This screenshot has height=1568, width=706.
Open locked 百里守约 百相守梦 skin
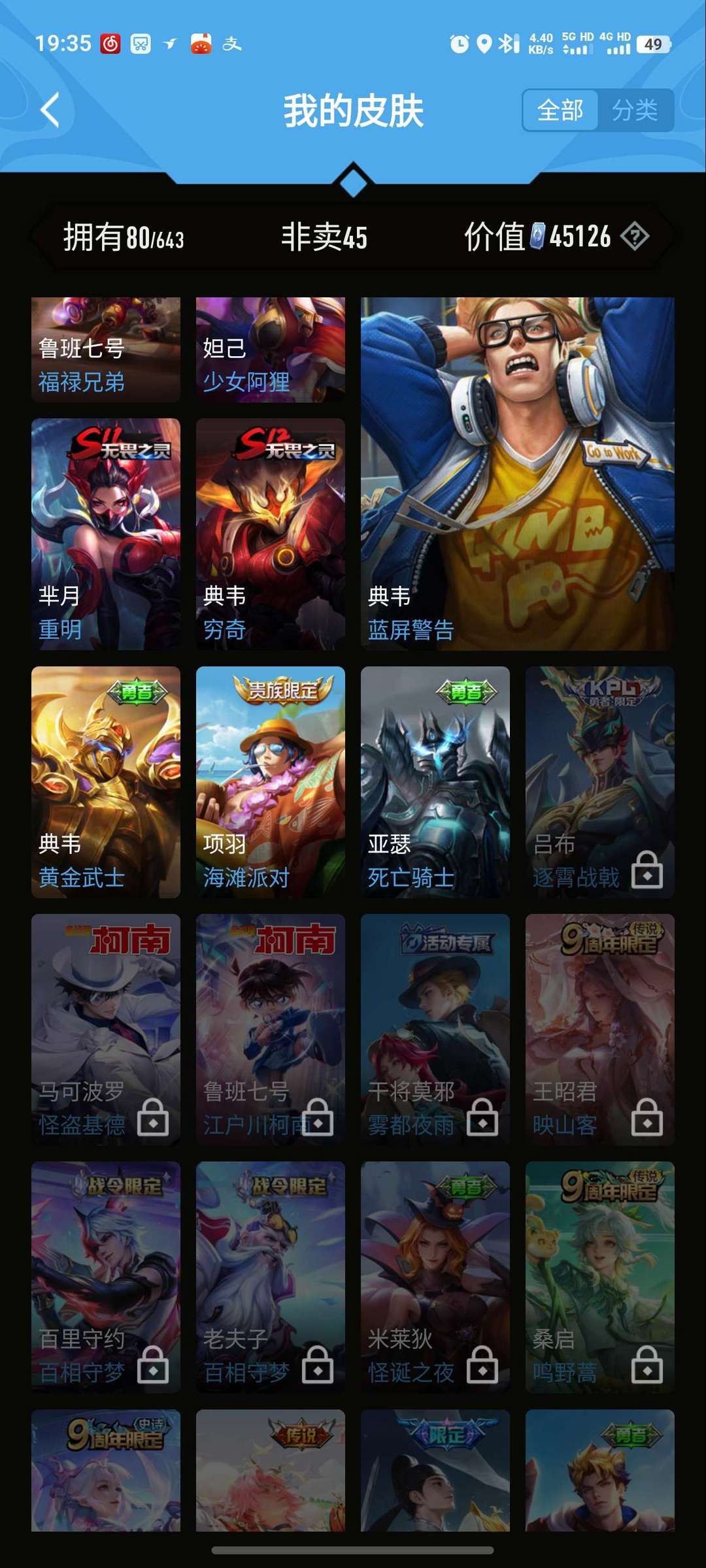pyautogui.click(x=106, y=1277)
